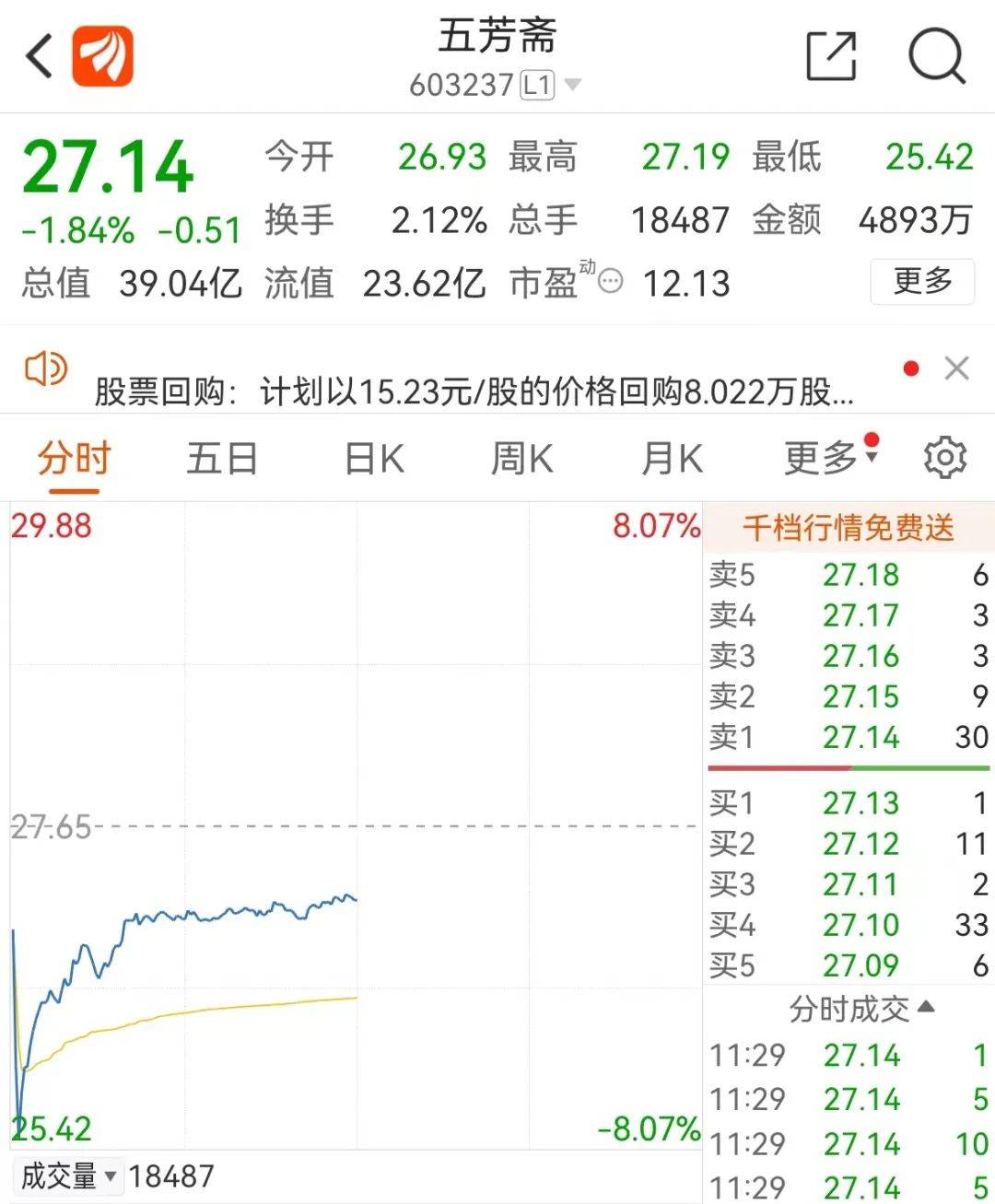Open the 股票回购 announcement
This screenshot has height=1204, width=995.
click(474, 392)
